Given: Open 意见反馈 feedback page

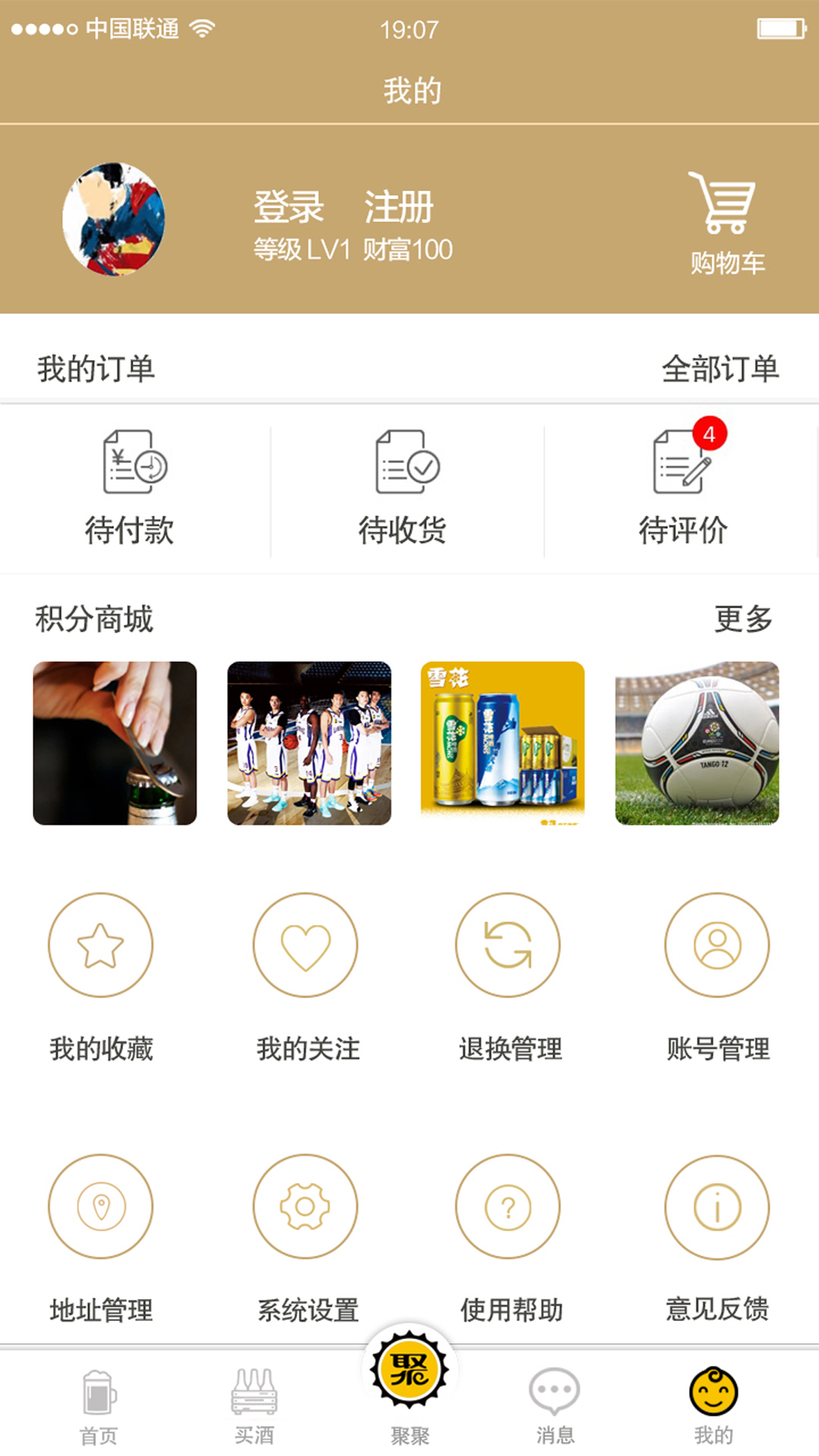Looking at the screenshot, I should (717, 1238).
